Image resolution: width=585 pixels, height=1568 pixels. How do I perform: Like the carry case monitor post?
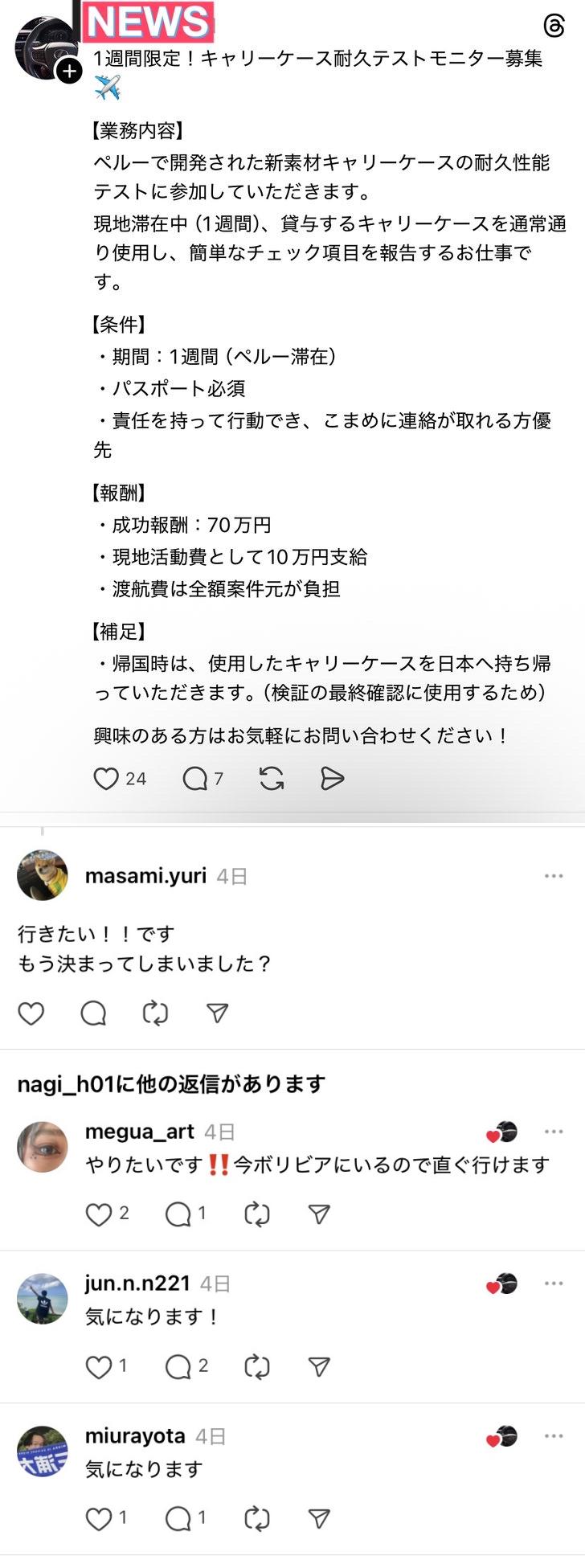(x=106, y=778)
